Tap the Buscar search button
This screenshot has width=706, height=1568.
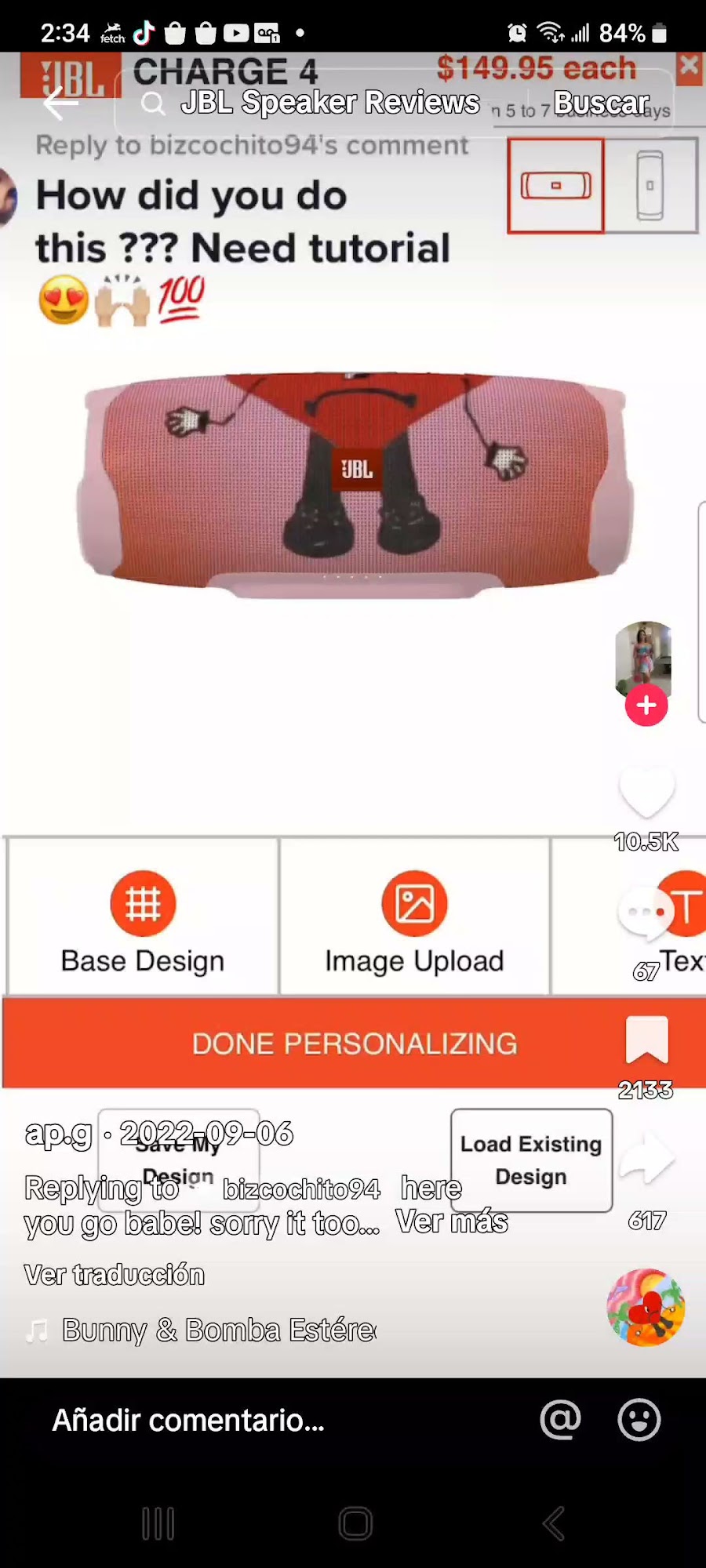601,103
